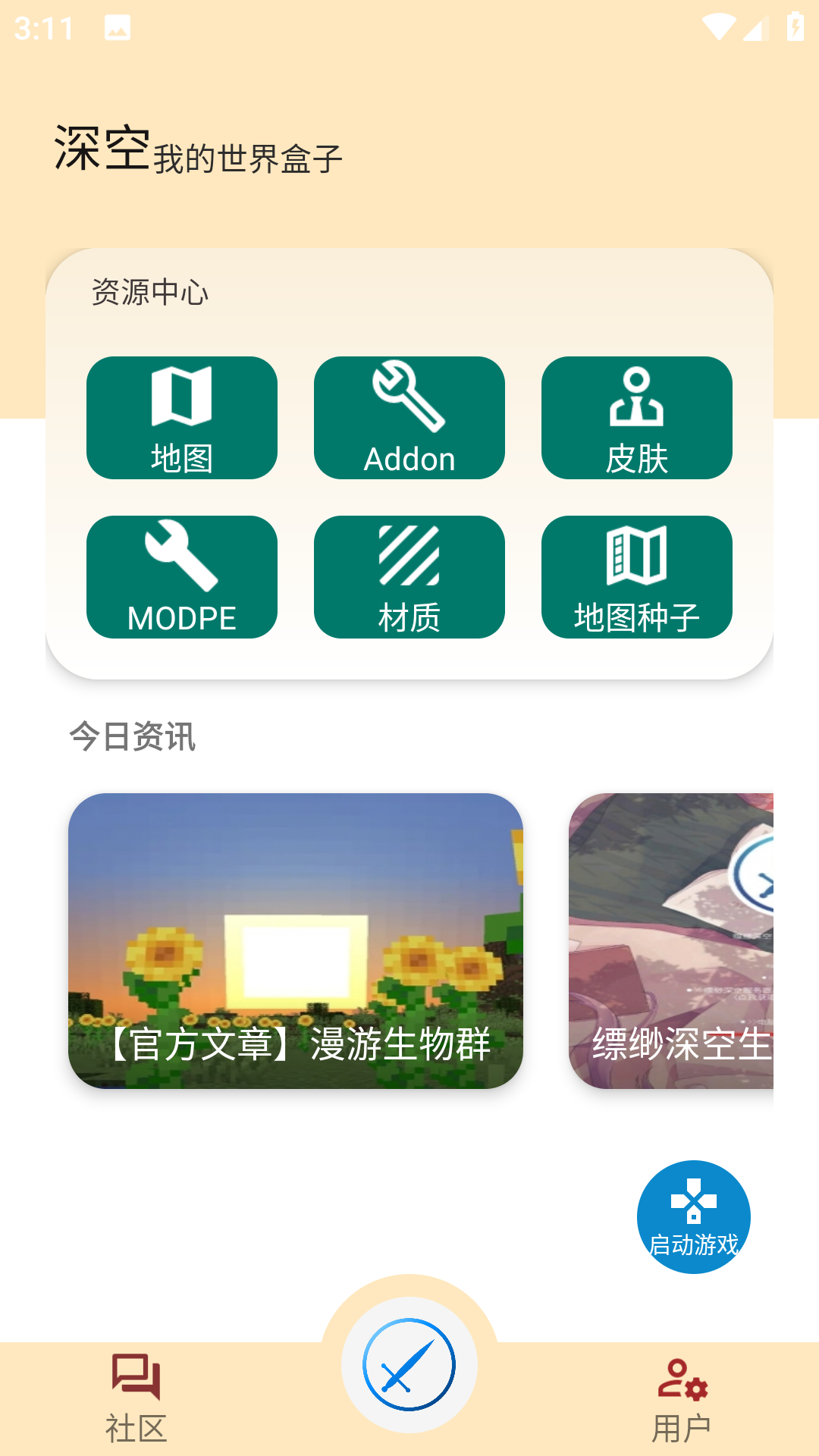Select the Addon wrench icon
The width and height of the screenshot is (819, 1456).
click(409, 418)
